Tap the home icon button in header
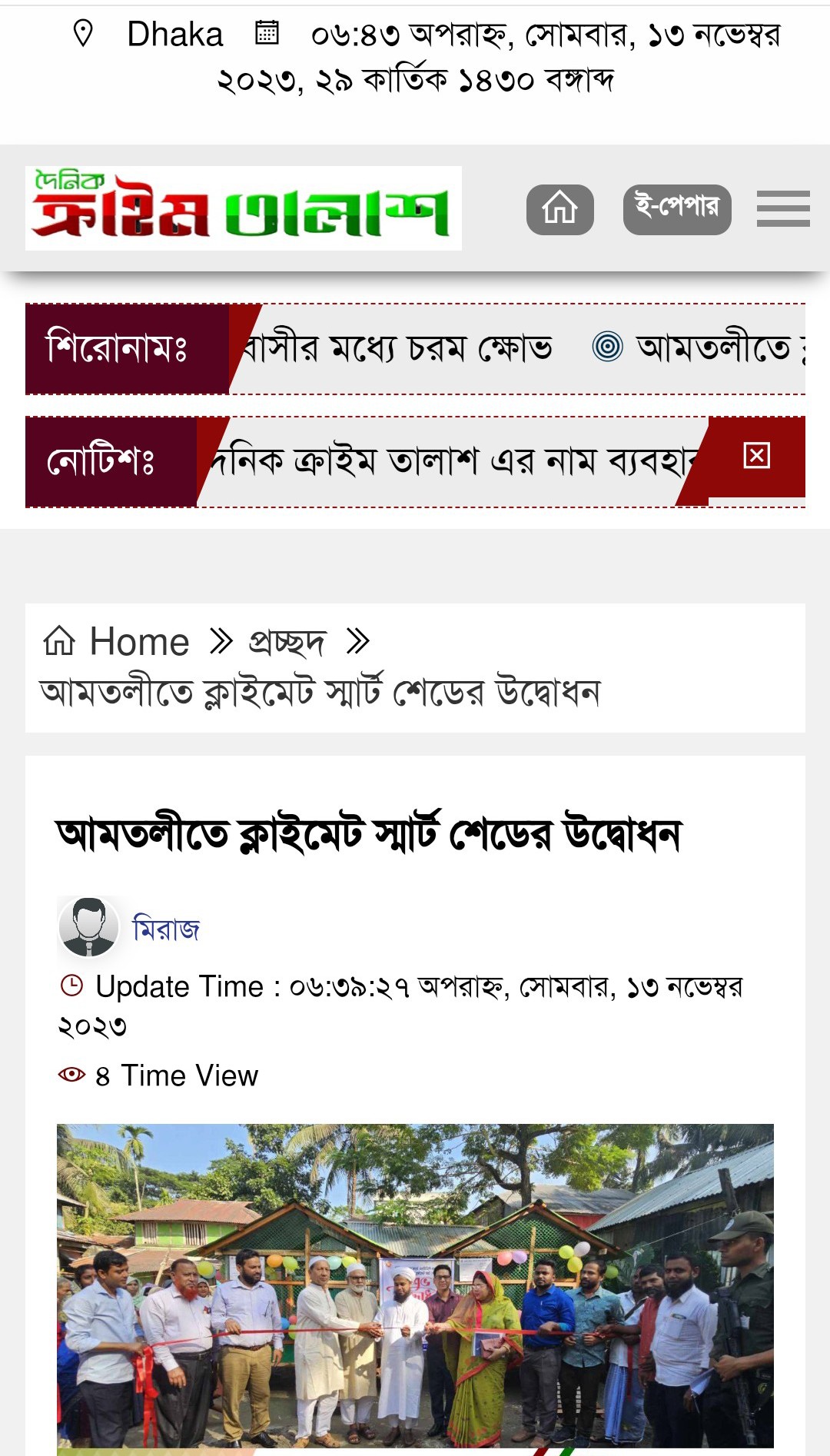 click(559, 209)
